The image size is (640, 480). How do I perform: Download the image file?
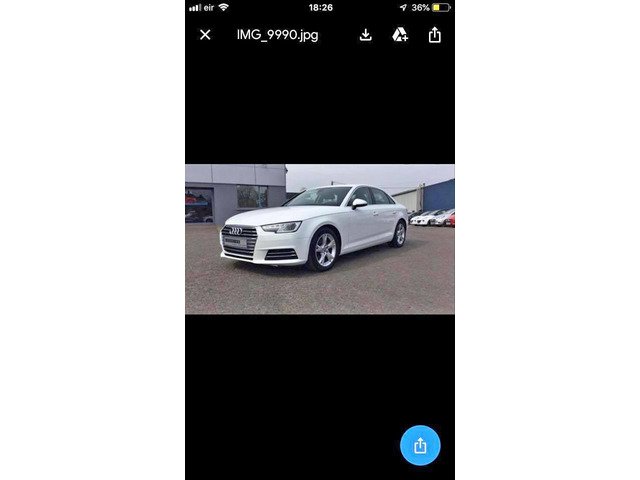(x=366, y=35)
